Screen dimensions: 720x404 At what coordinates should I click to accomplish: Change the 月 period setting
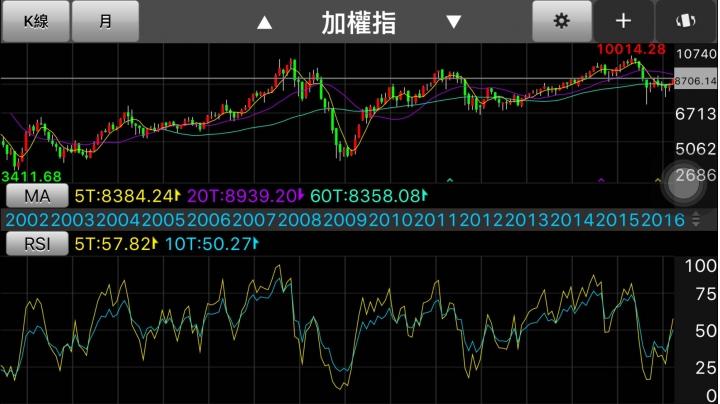point(105,21)
